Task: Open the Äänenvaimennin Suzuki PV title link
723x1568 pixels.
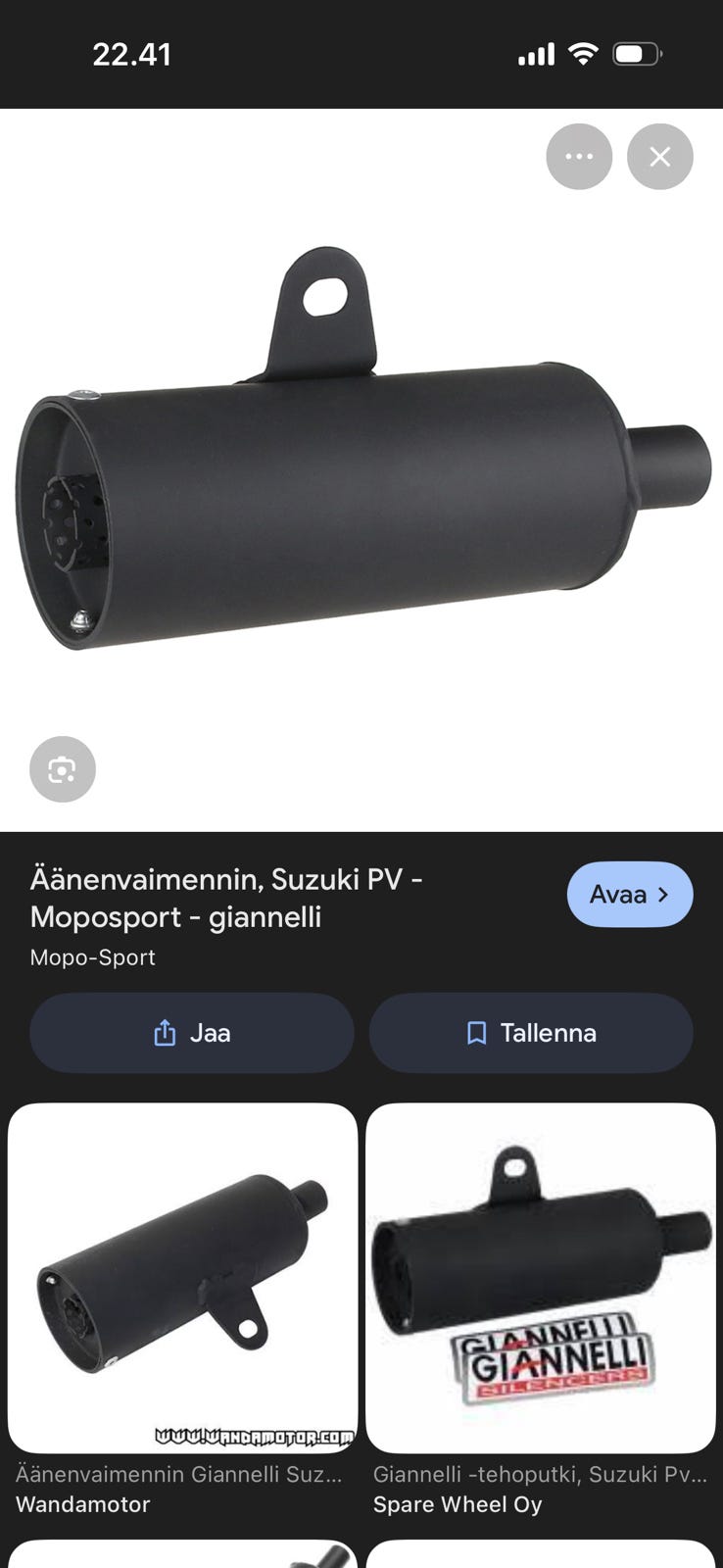Action: pos(226,898)
